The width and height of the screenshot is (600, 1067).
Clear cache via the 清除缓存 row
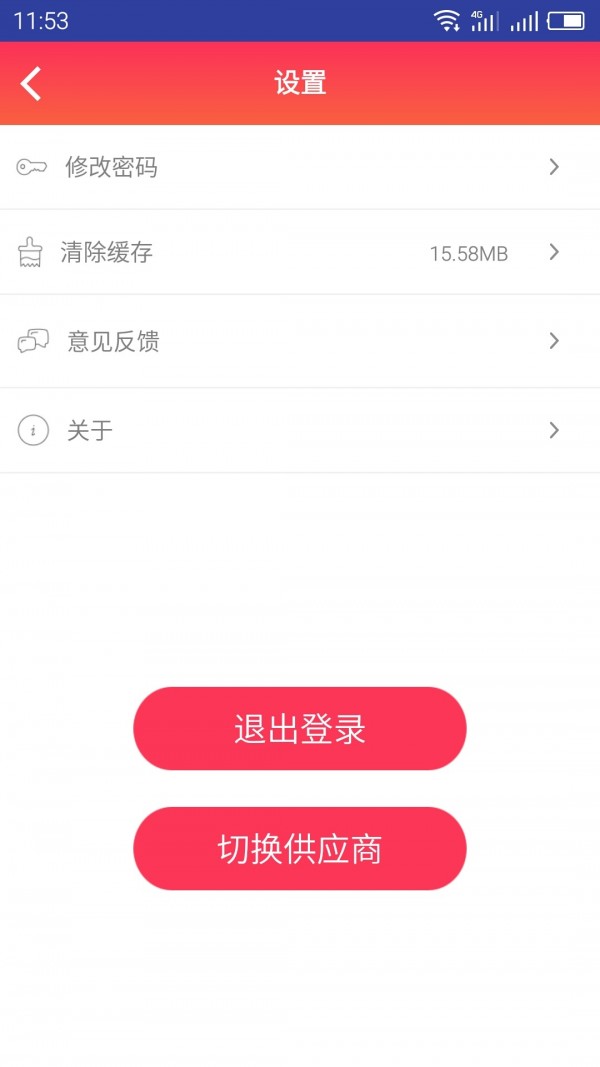(300, 252)
